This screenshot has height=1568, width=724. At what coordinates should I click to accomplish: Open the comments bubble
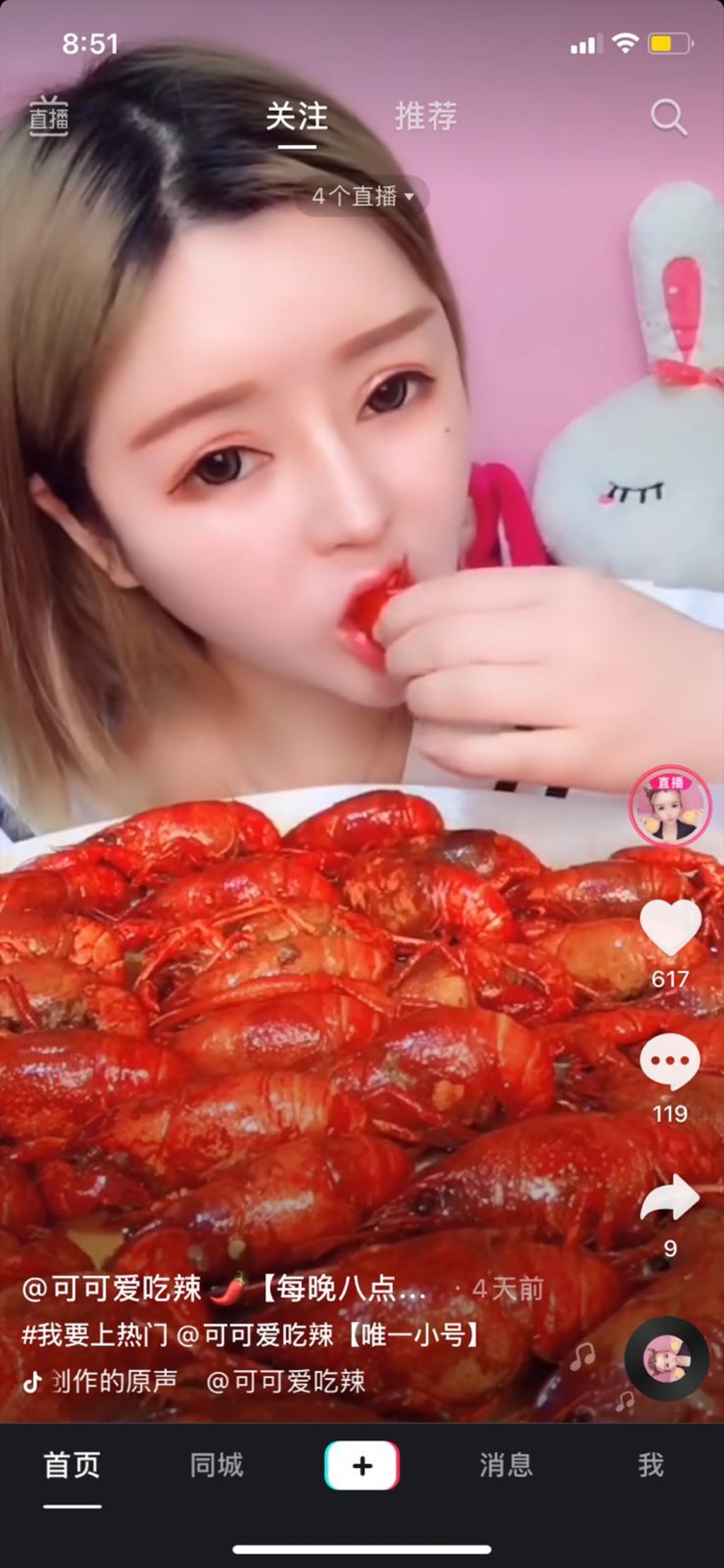tap(670, 1061)
